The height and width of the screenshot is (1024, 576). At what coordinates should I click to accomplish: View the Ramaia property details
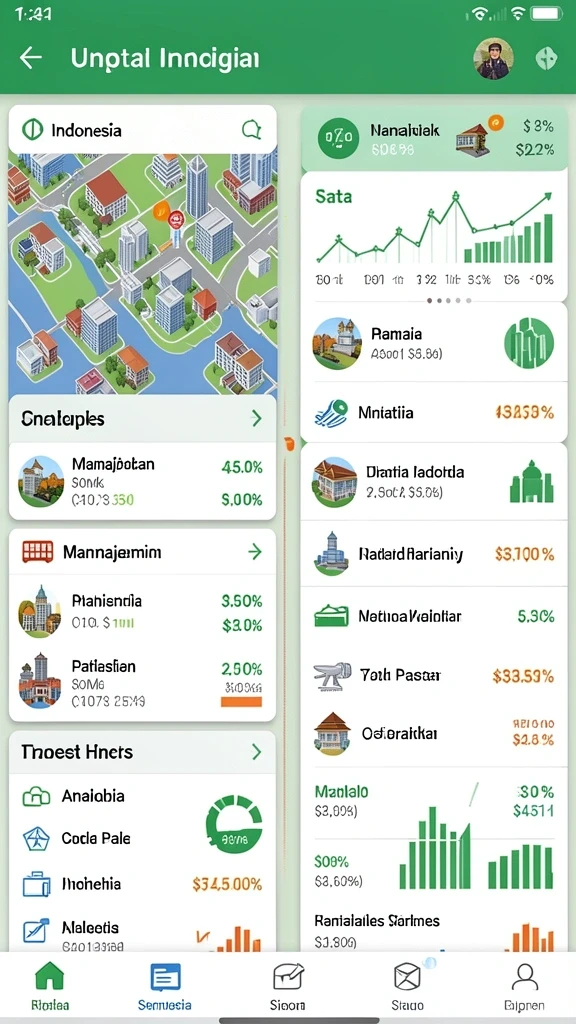pos(434,343)
